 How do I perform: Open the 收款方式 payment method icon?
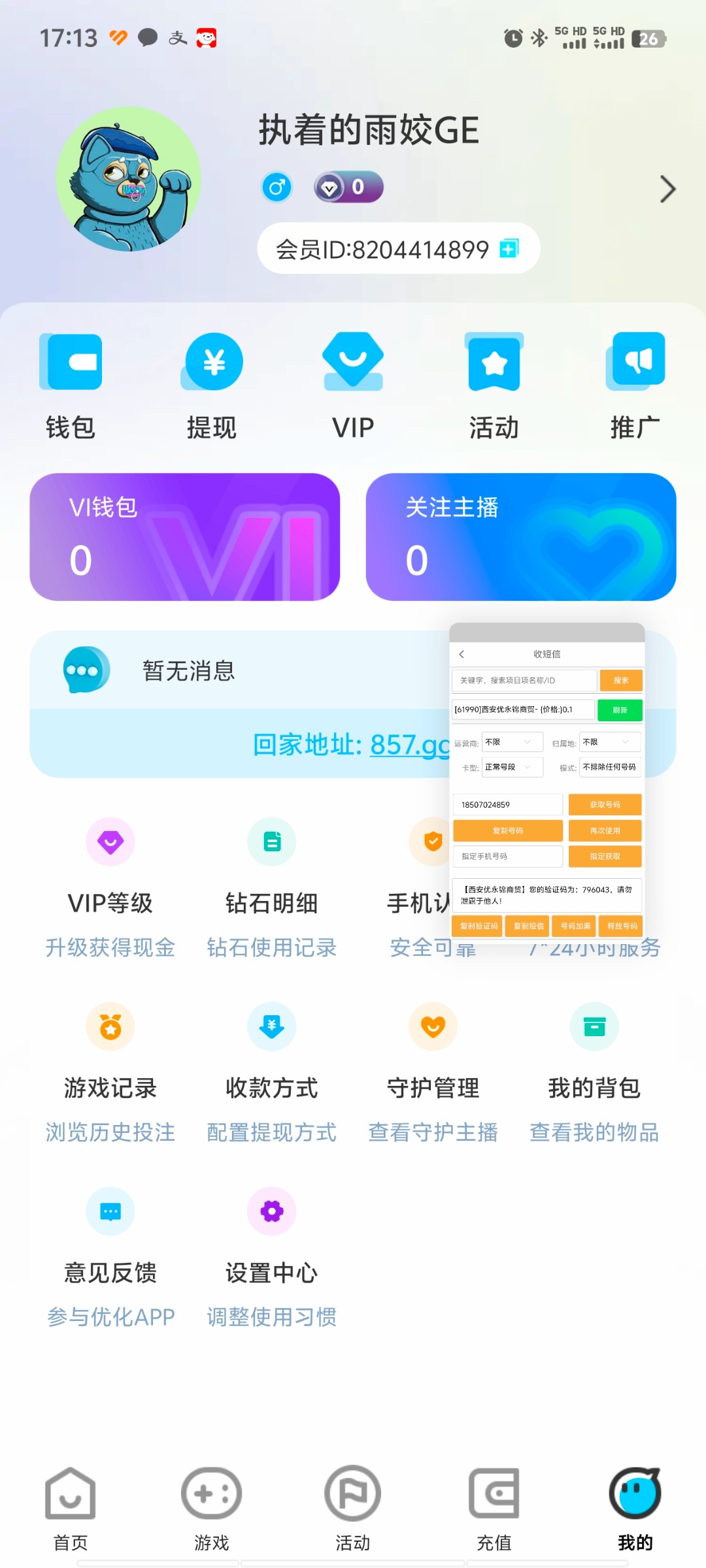coord(271,1026)
